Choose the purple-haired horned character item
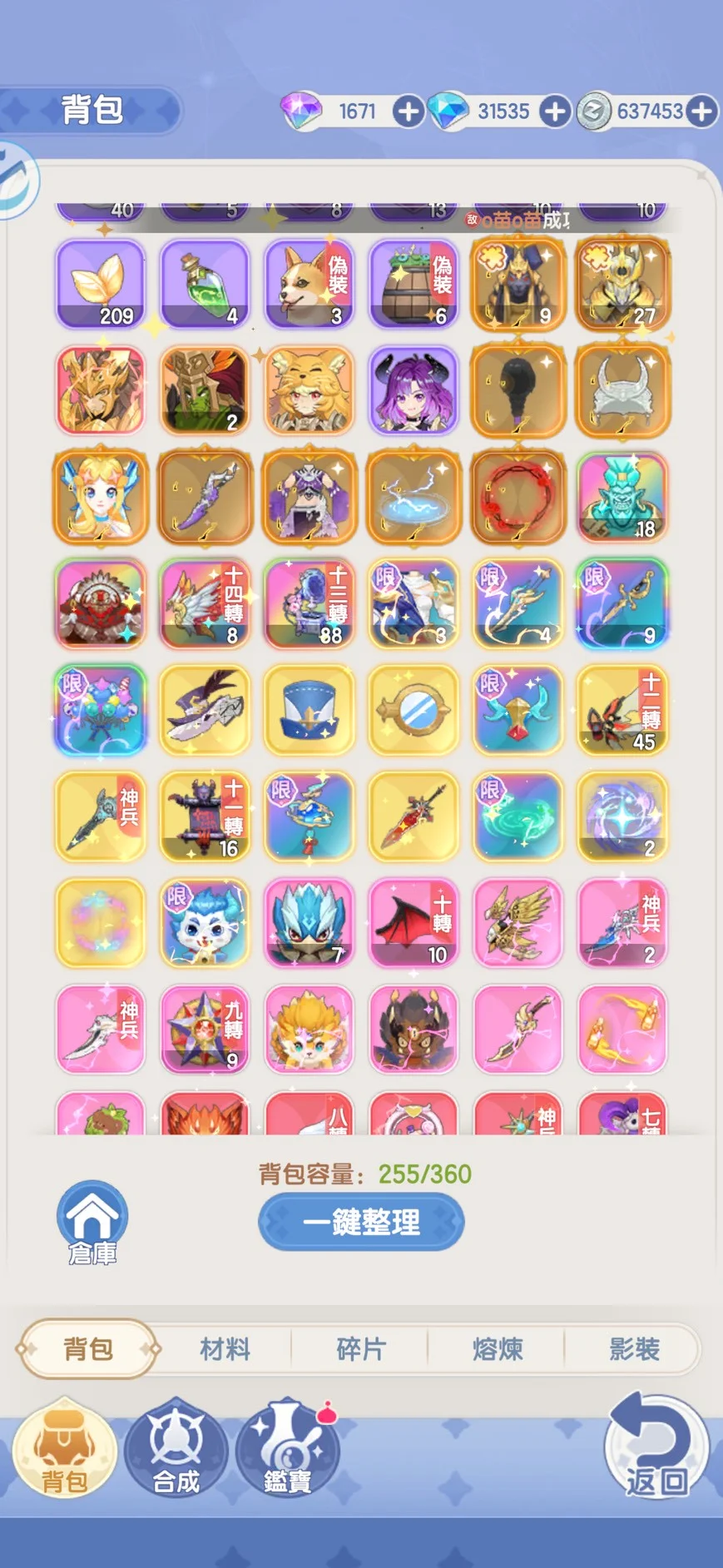This screenshot has height=1568, width=723. click(413, 390)
